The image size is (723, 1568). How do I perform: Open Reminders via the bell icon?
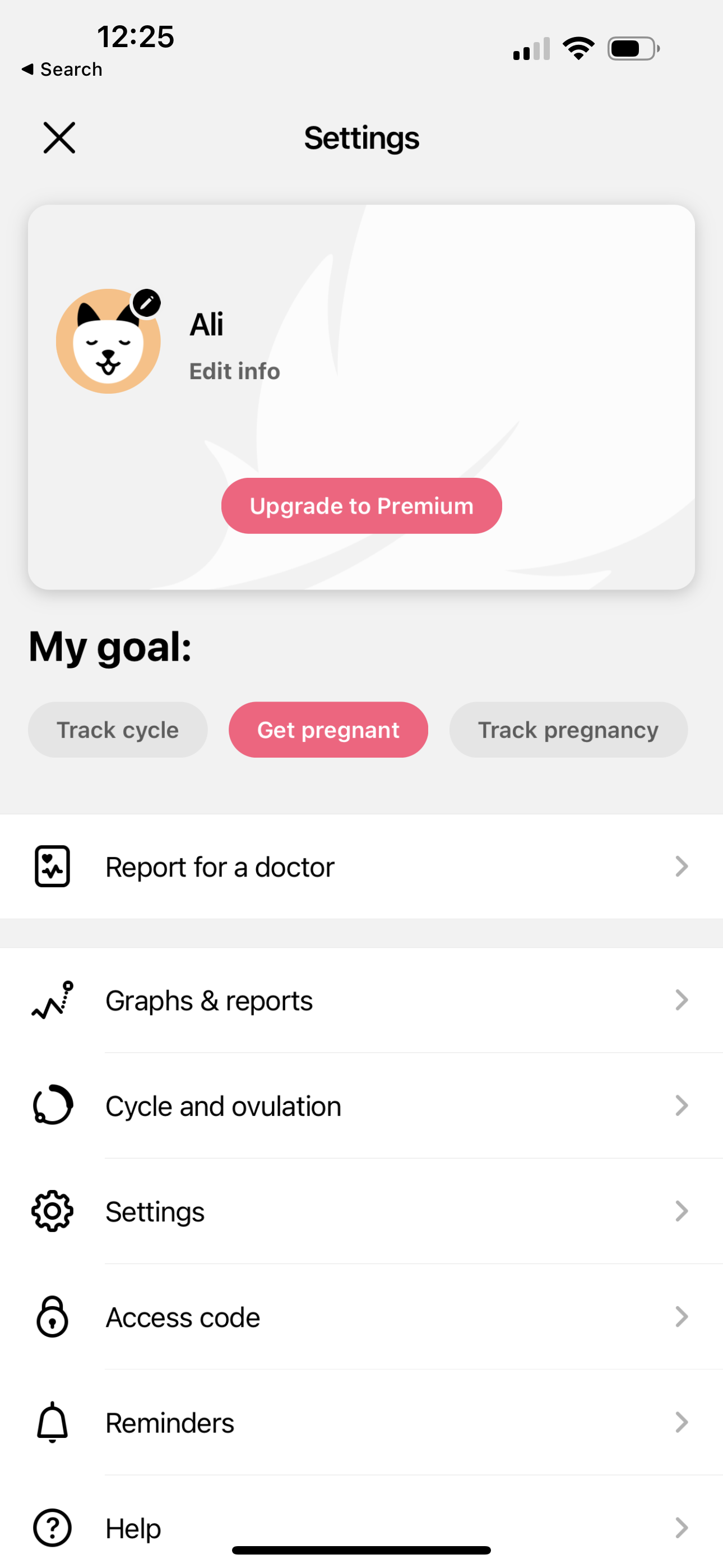coord(52,1423)
